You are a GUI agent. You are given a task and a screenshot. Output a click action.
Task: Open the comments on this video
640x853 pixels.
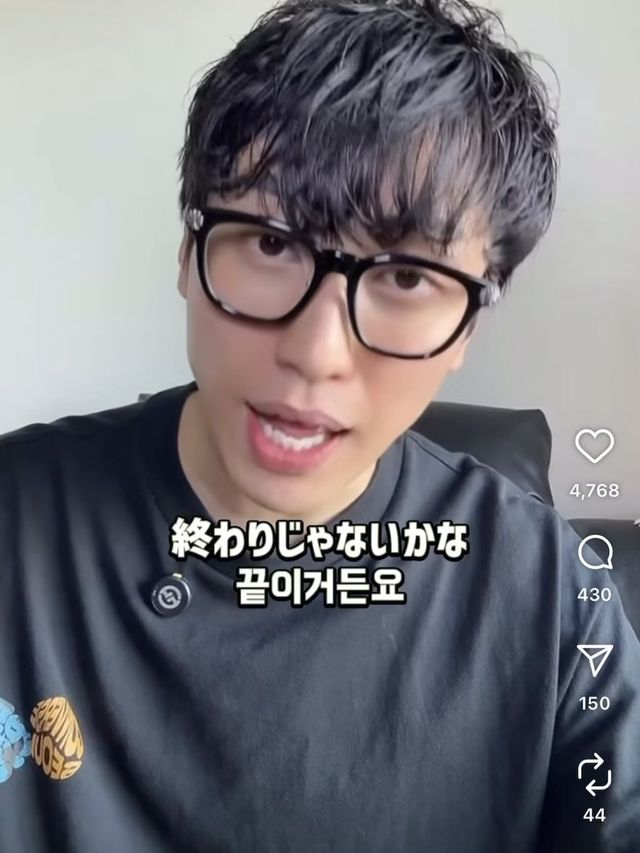pos(594,553)
